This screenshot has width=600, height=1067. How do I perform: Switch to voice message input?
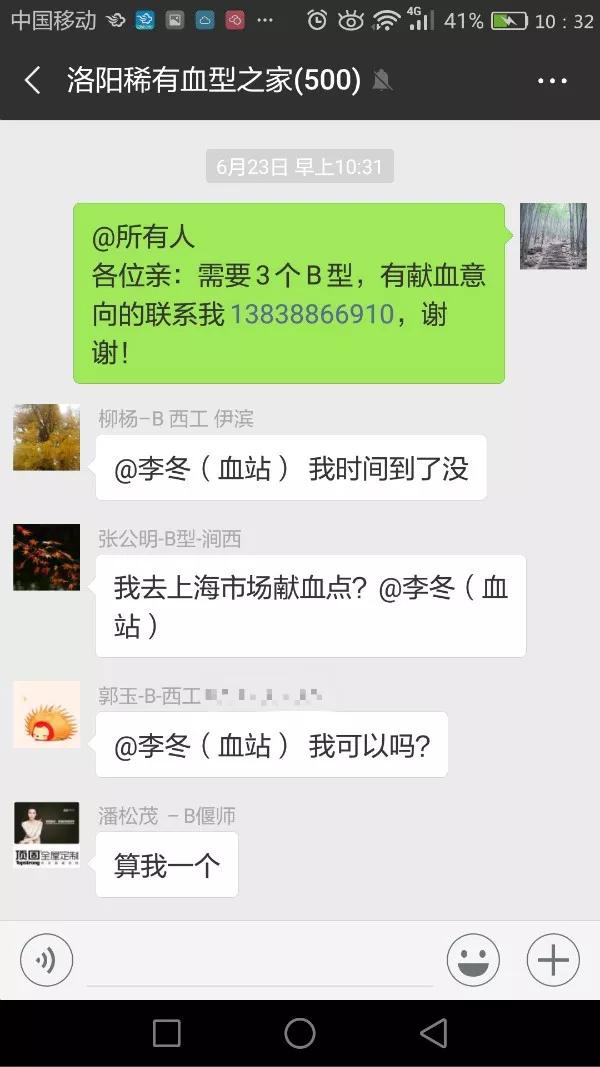[x=46, y=959]
